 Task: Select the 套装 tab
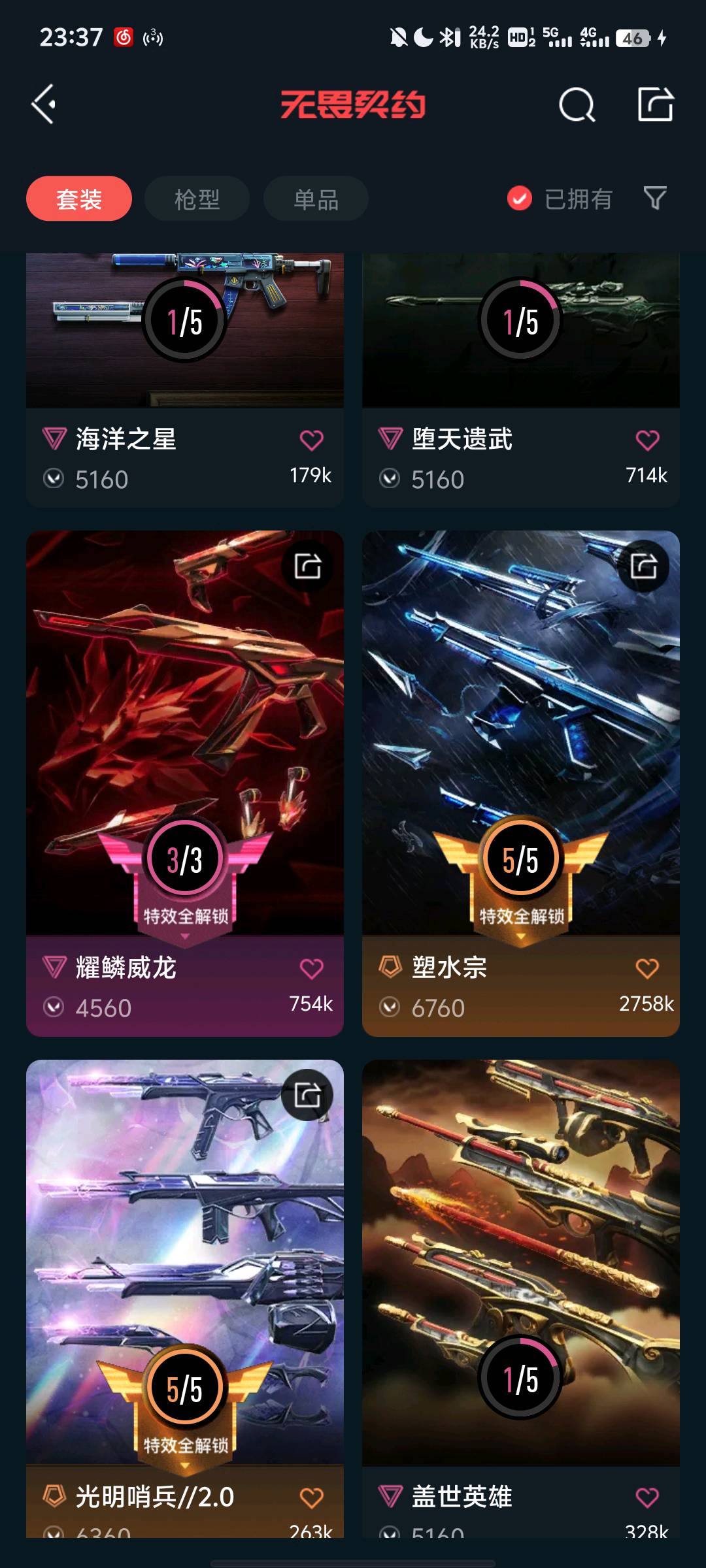[x=79, y=199]
